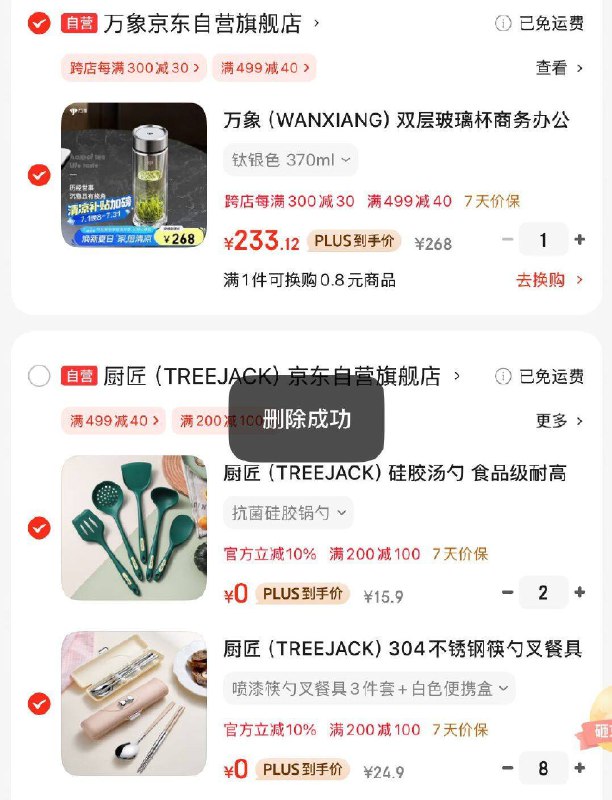The image size is (612, 800).
Task: Show 更多 promotions for 厨匠 store
Action: tap(559, 421)
